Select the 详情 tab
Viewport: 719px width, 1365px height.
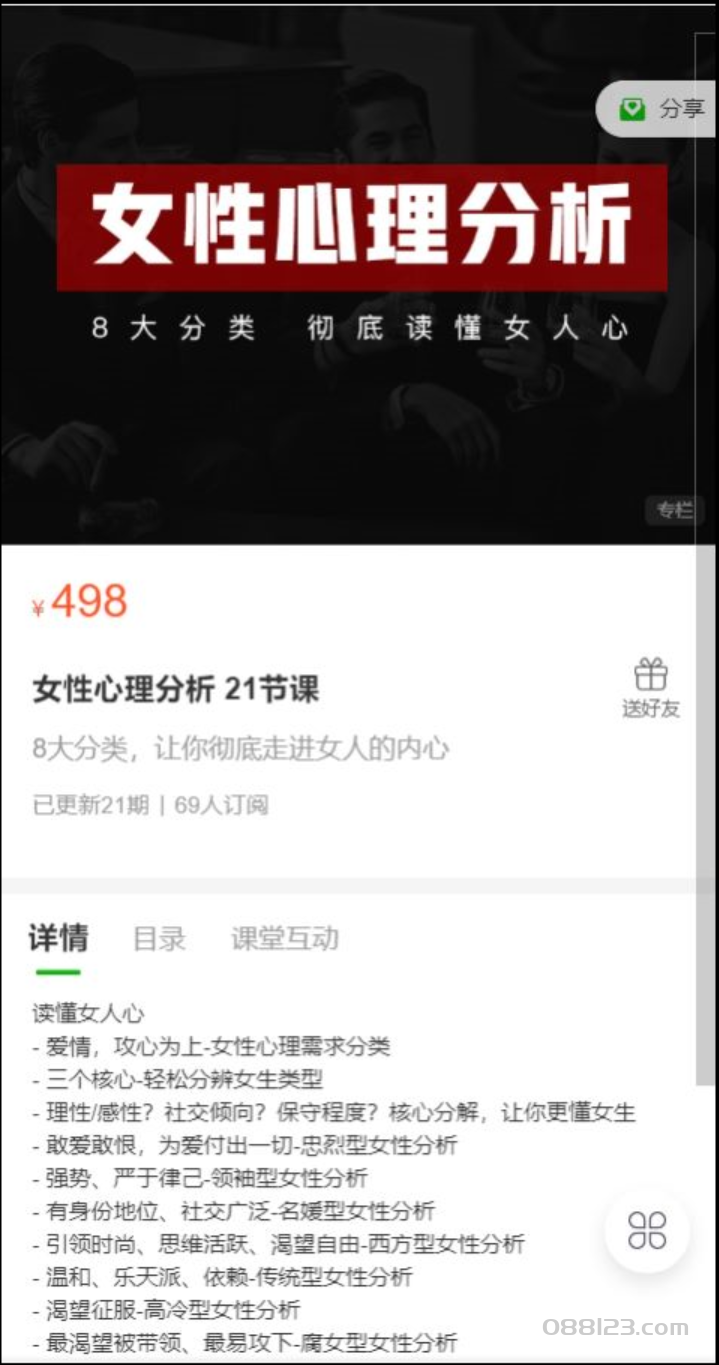[58, 939]
